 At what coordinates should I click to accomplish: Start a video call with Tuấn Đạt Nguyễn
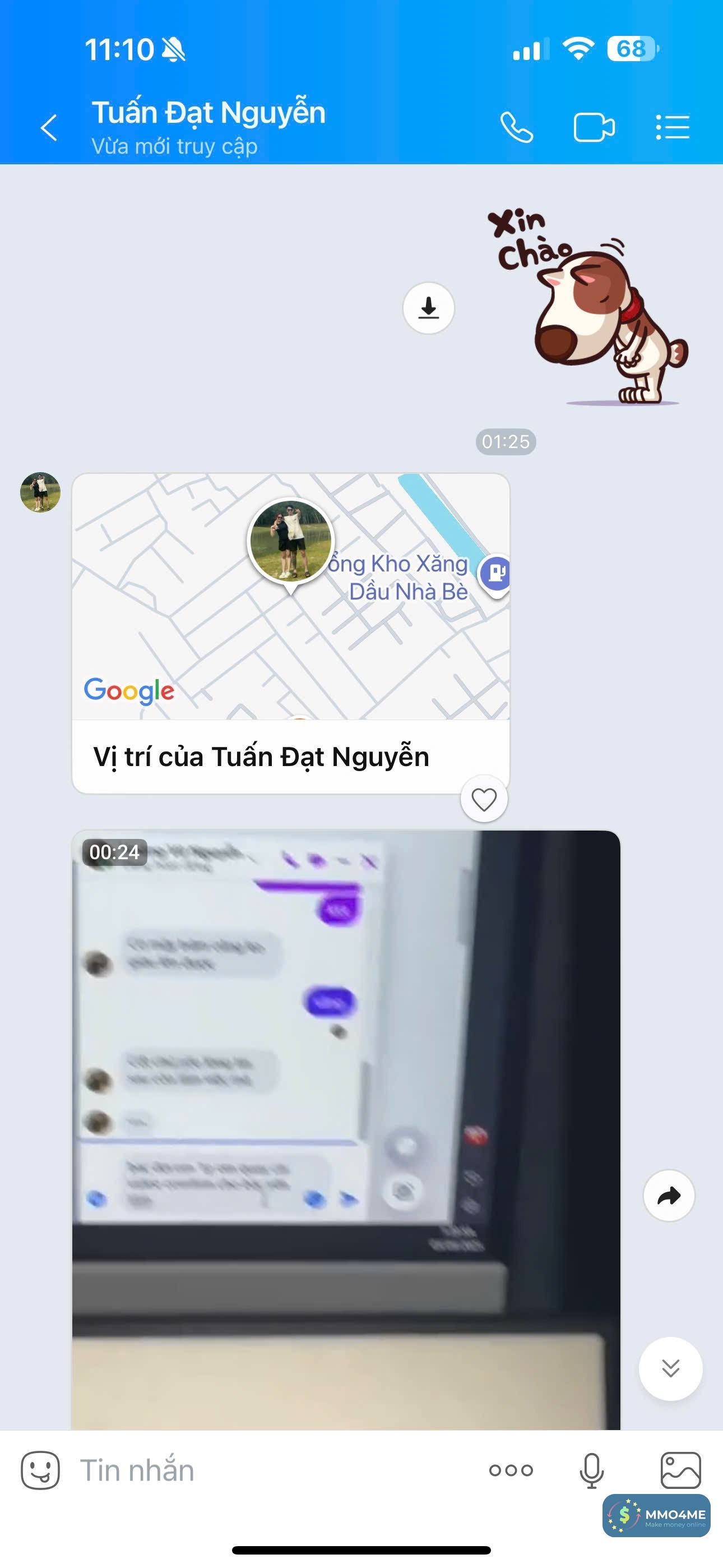[594, 128]
